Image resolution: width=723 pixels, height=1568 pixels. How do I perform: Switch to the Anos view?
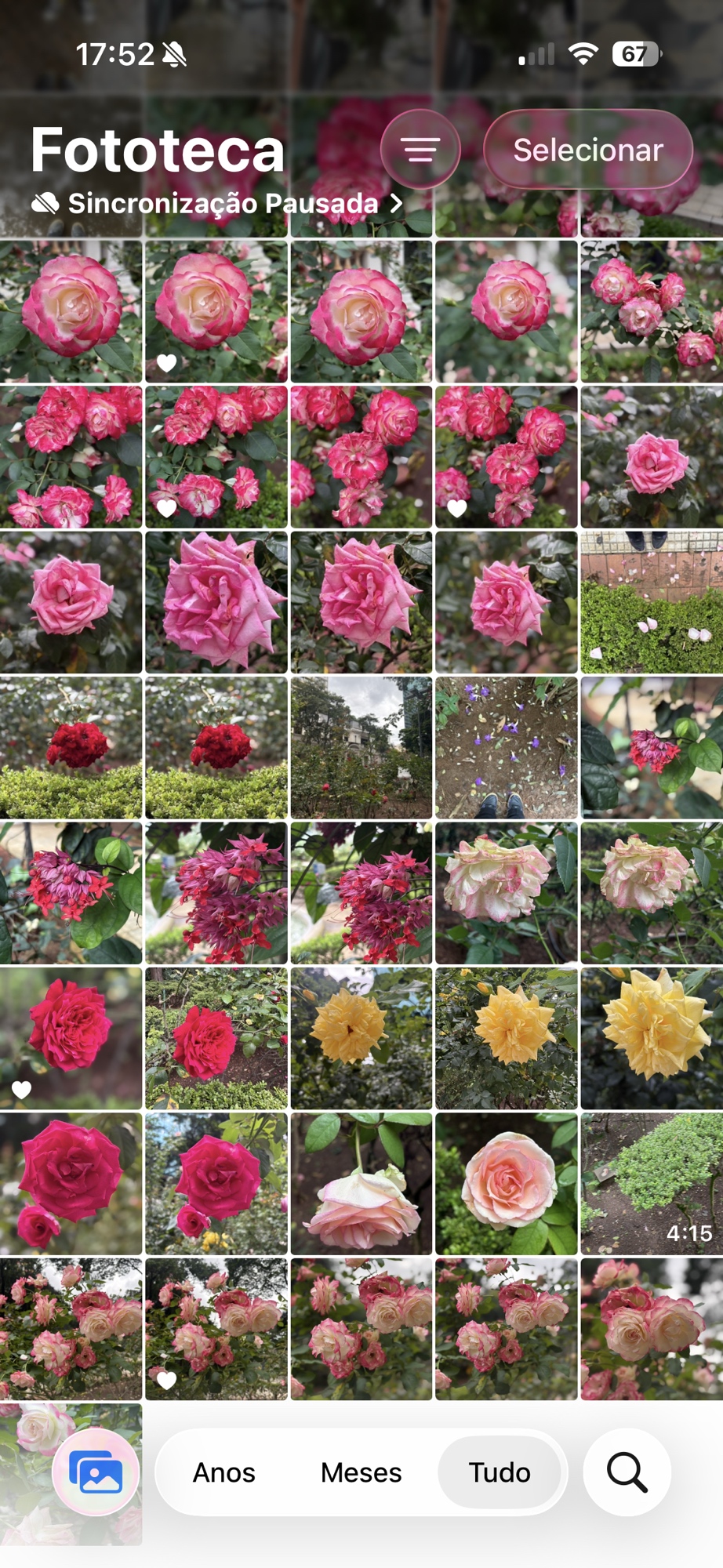(x=224, y=1472)
